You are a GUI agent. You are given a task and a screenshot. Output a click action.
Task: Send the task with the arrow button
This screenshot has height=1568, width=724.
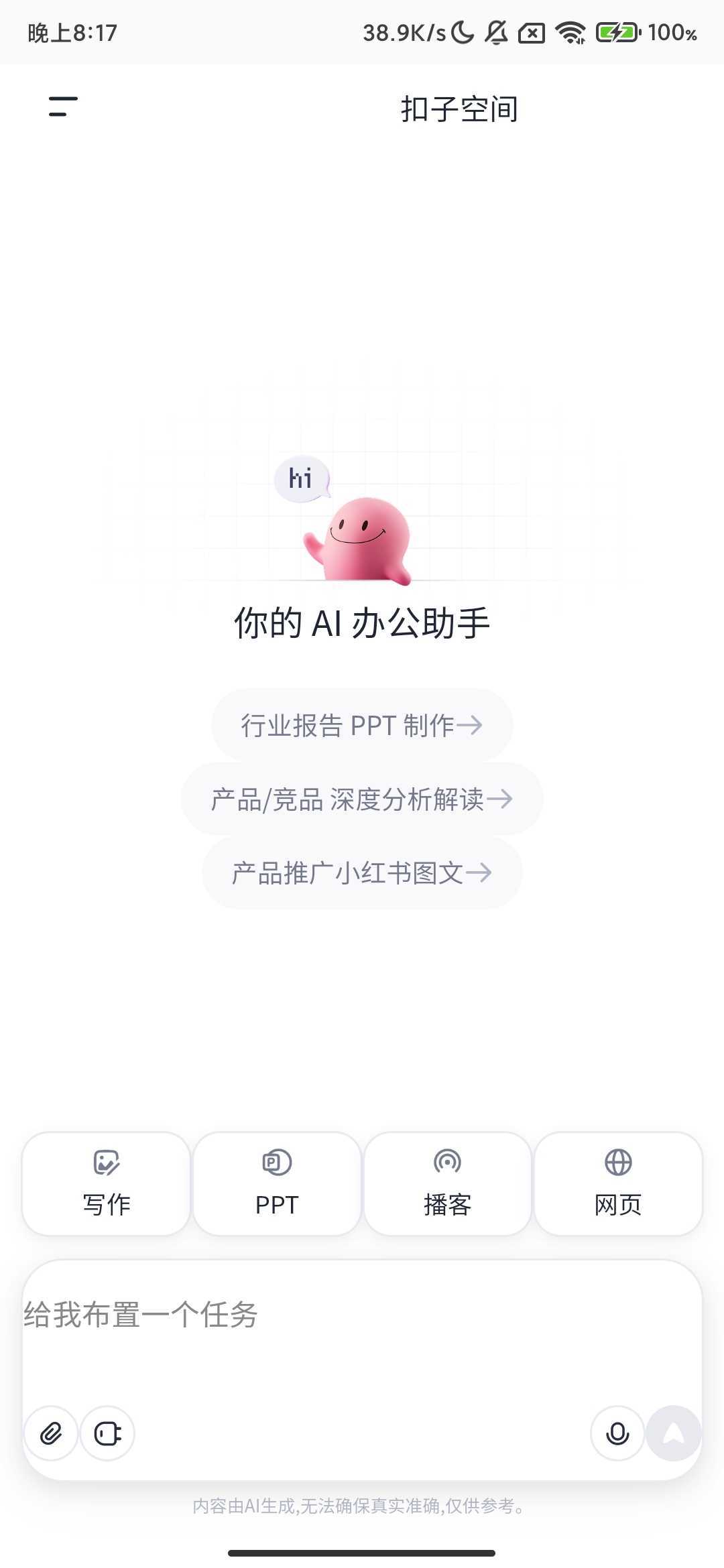tap(673, 1433)
